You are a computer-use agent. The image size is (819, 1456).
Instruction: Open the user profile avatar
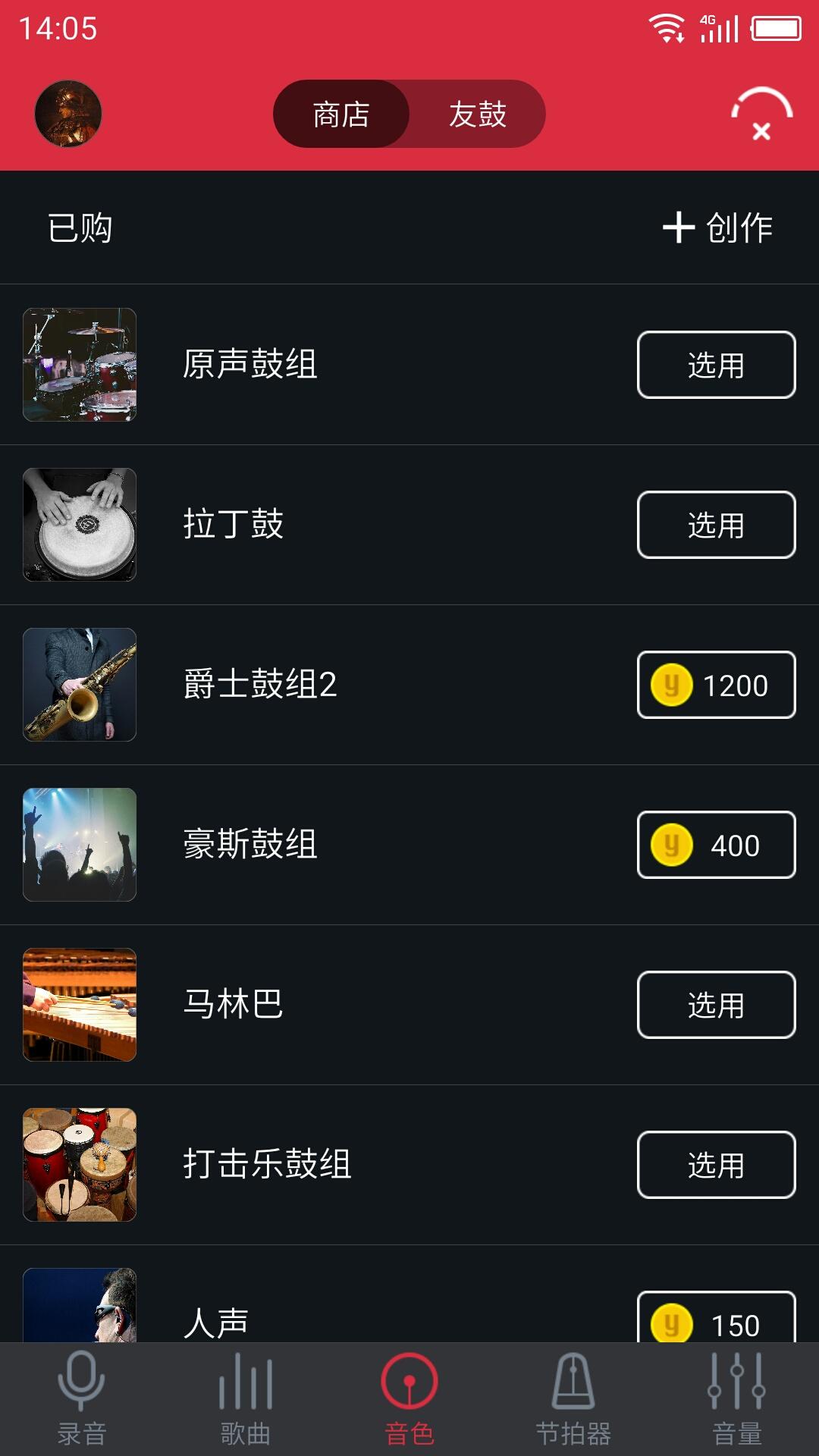(68, 112)
